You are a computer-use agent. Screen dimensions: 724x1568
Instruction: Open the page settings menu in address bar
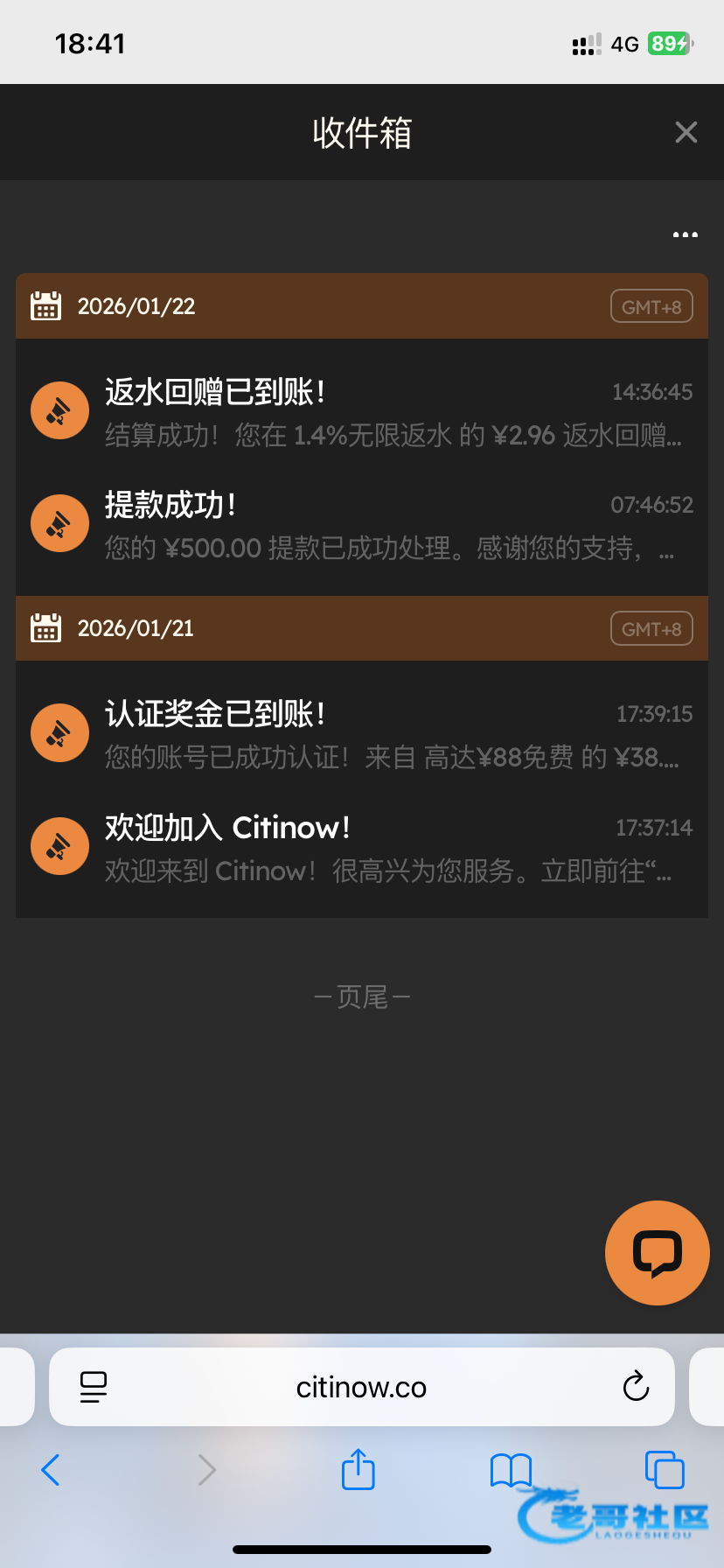point(94,1387)
